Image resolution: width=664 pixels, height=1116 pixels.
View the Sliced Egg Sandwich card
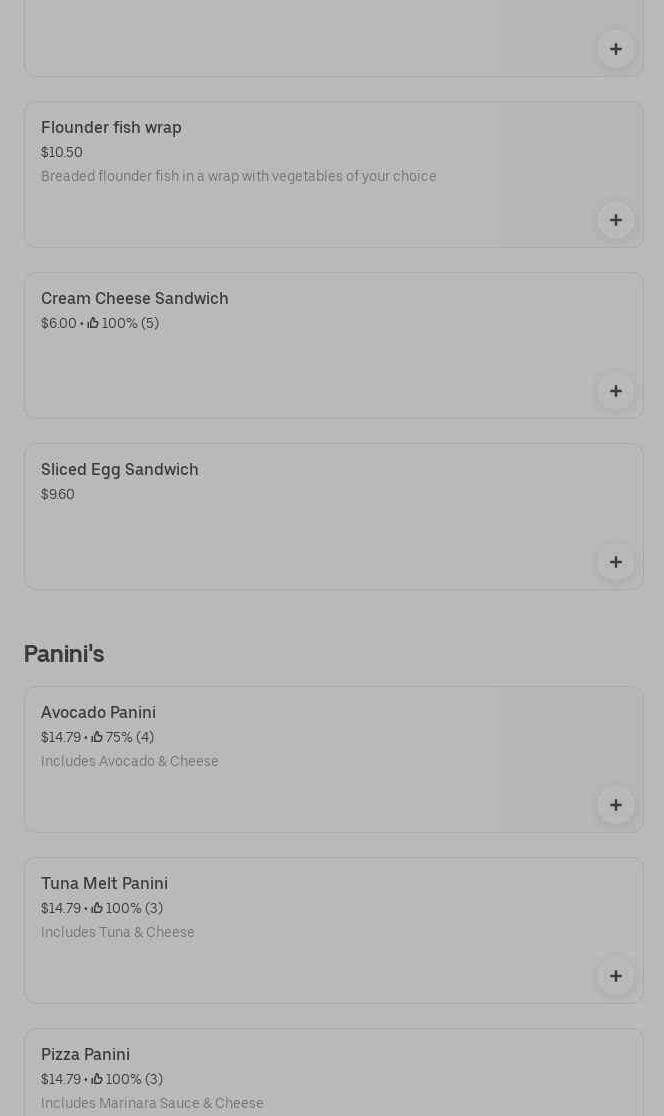(x=333, y=517)
